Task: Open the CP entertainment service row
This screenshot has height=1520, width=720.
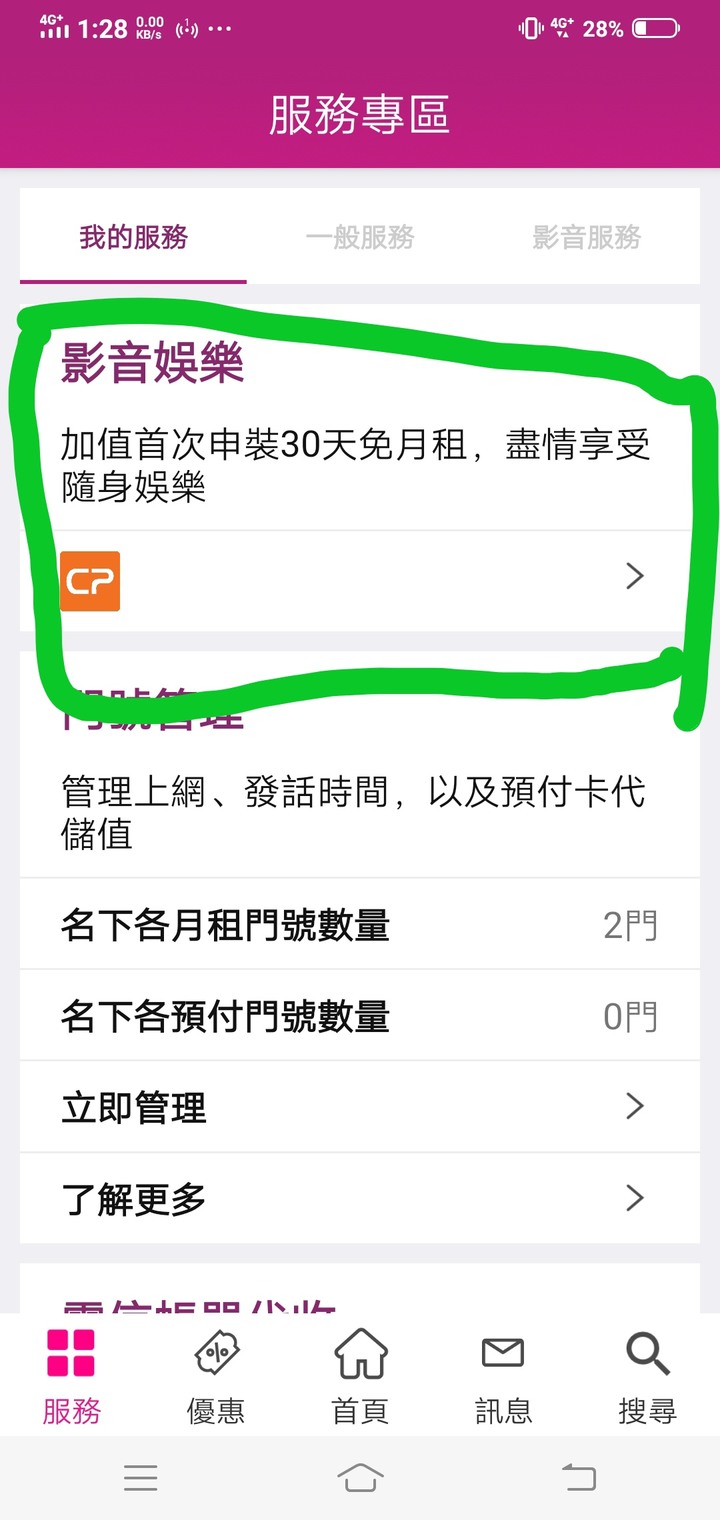Action: [x=358, y=579]
